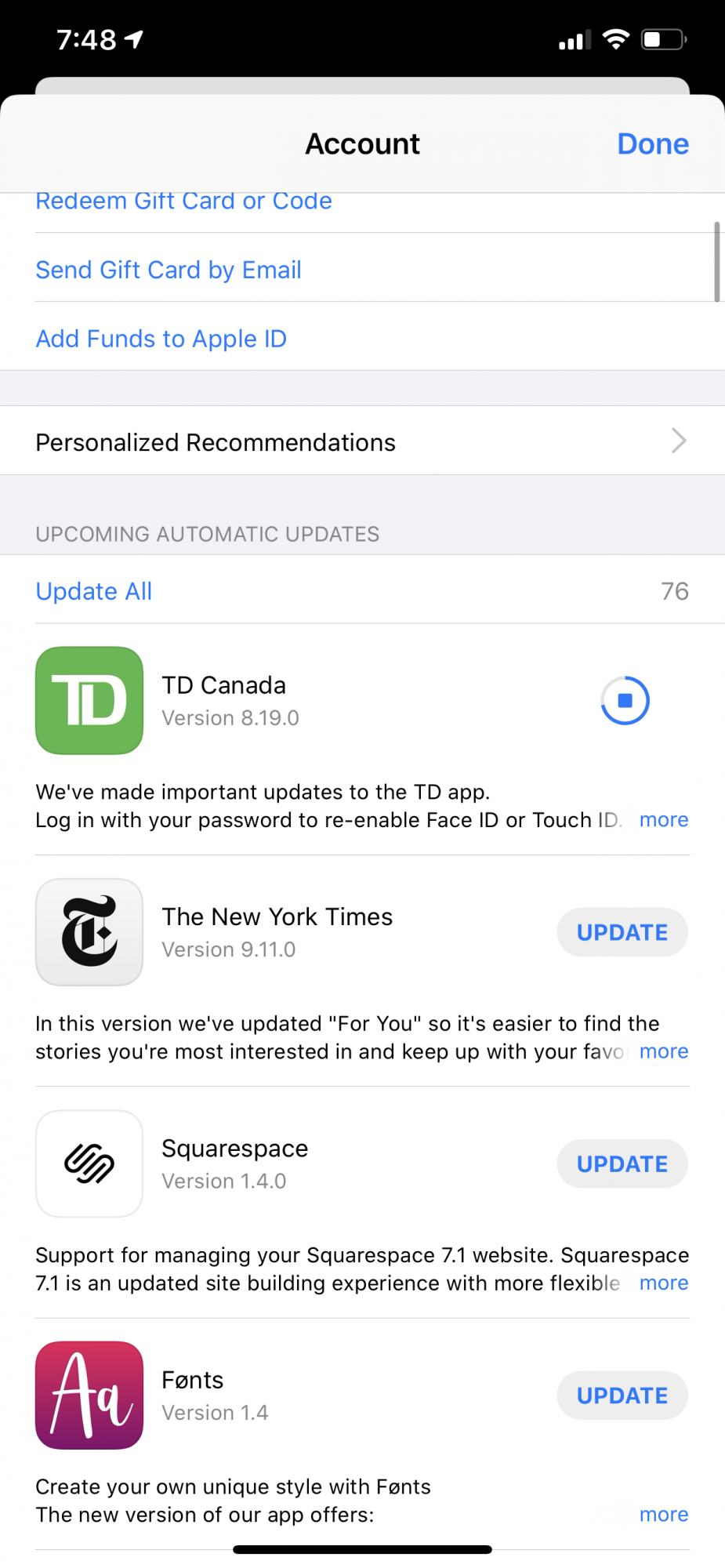
Task: Expand Fønts update notes with more
Action: (x=663, y=1515)
